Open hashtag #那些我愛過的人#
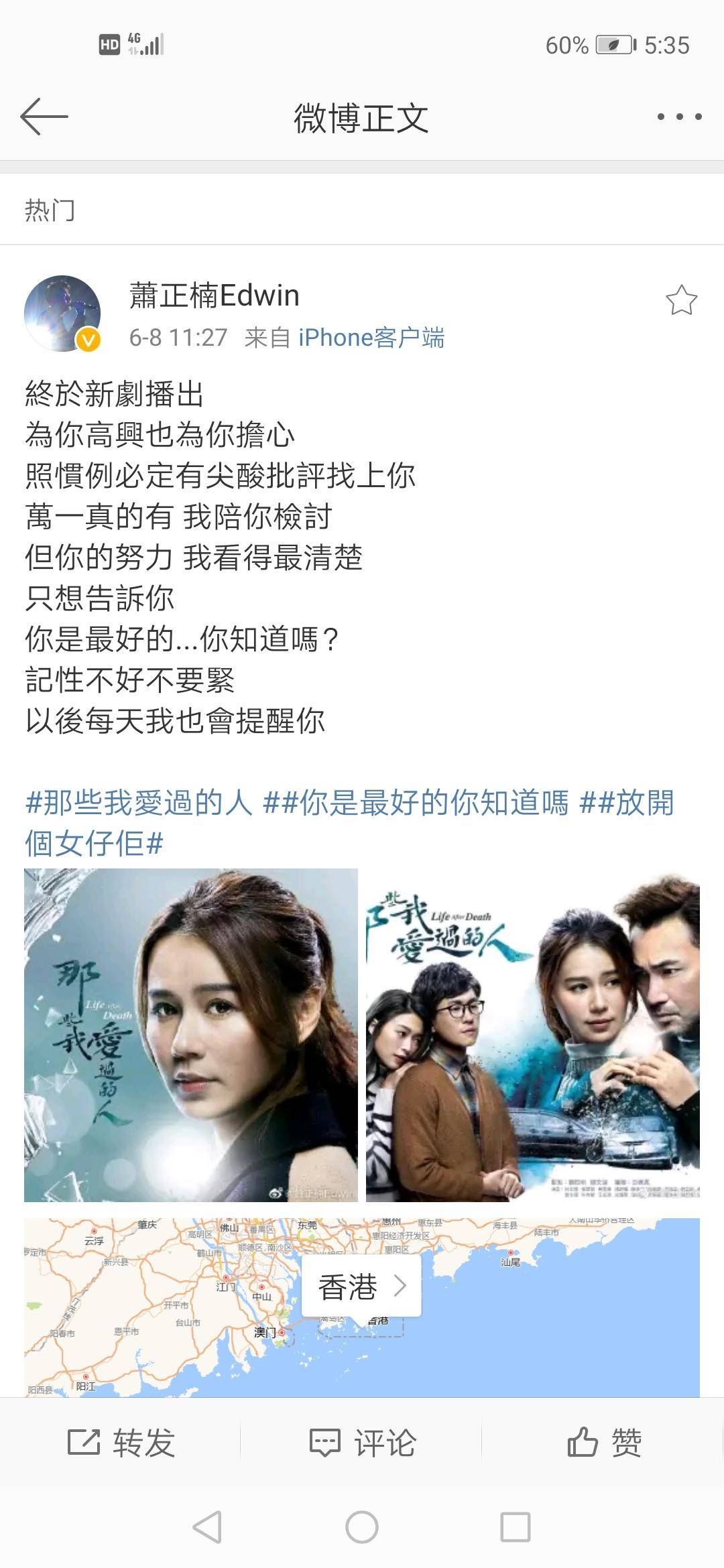The height and width of the screenshot is (1568, 724). pyautogui.click(x=139, y=802)
